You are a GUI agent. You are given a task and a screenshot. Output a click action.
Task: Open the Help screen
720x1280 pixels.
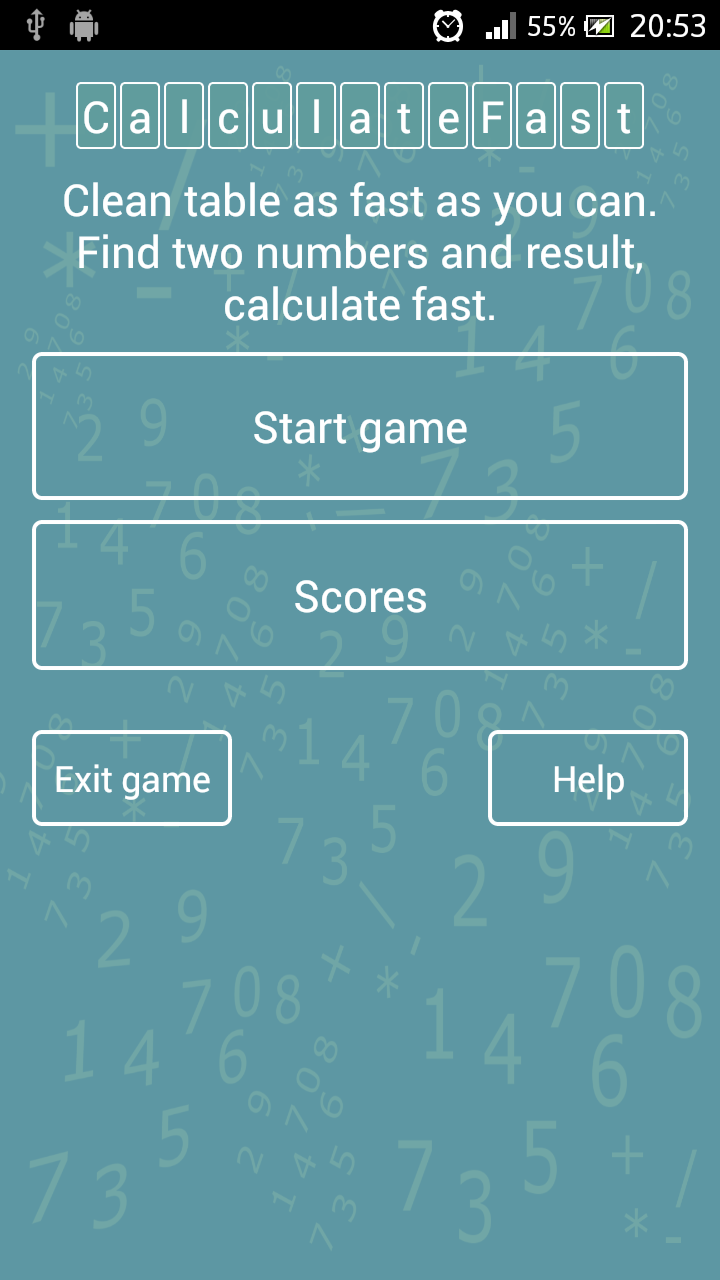[x=587, y=777]
